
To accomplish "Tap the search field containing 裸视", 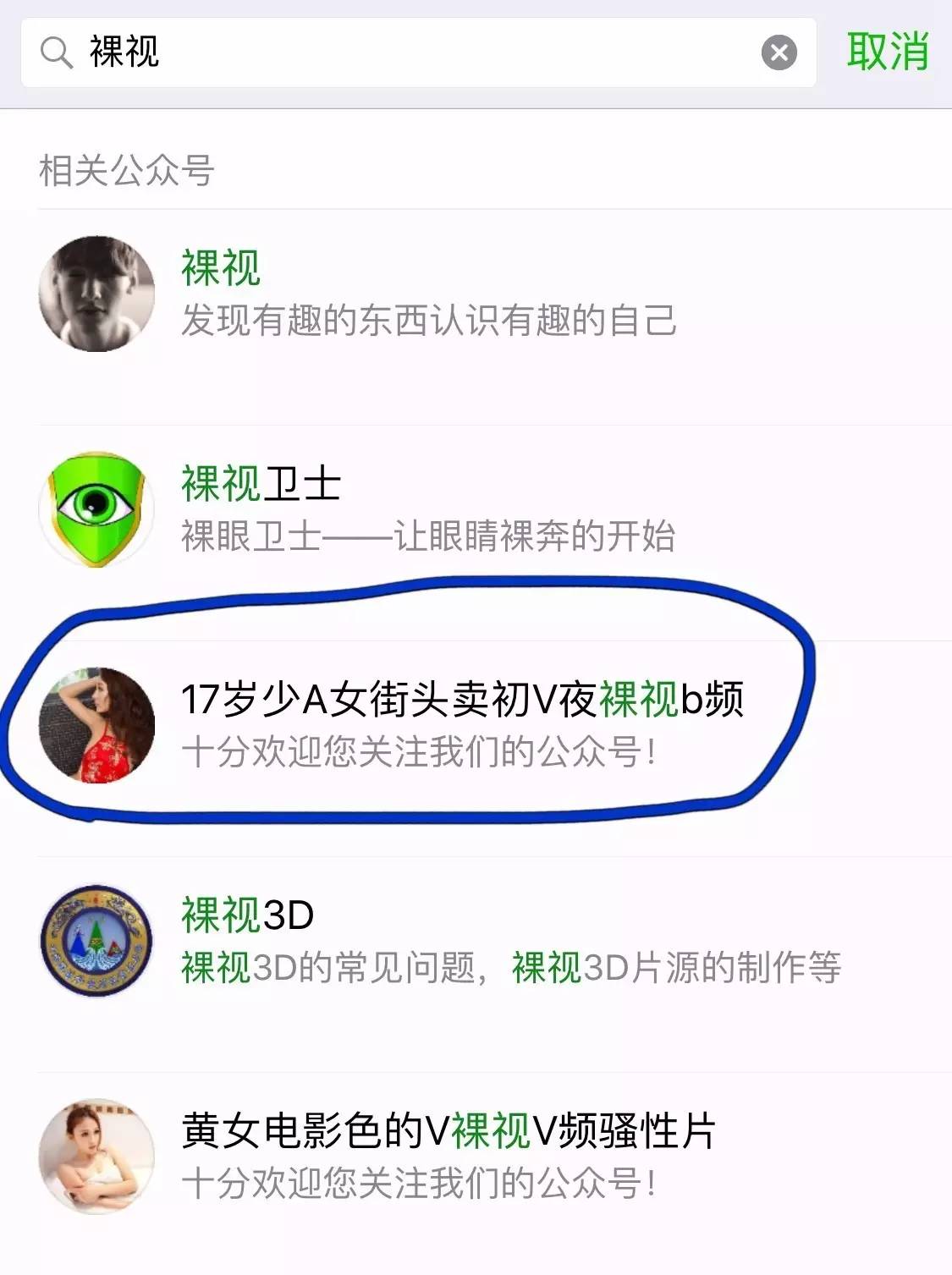I will pyautogui.click(x=406, y=52).
